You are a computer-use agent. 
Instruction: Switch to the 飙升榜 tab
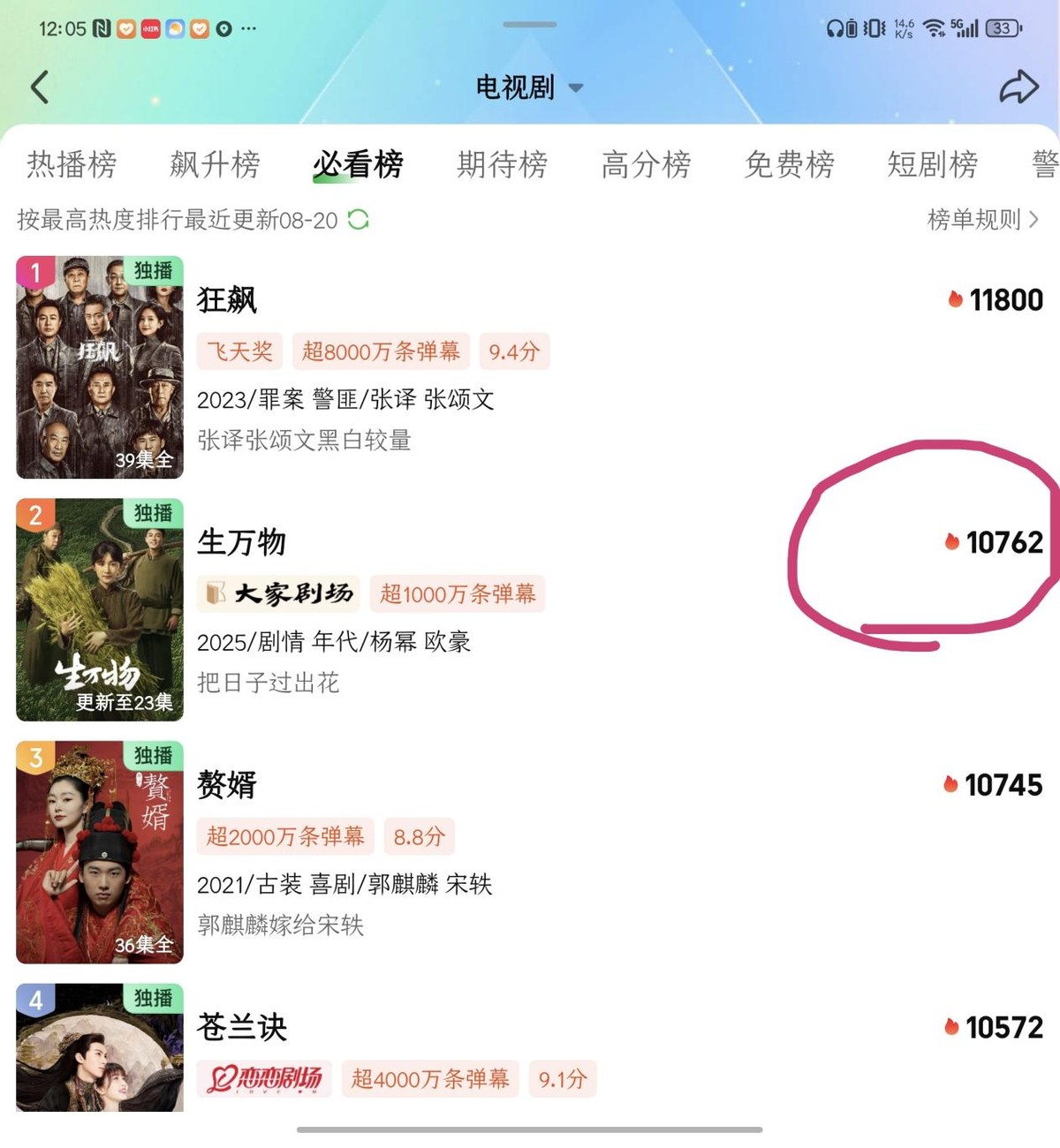(215, 164)
